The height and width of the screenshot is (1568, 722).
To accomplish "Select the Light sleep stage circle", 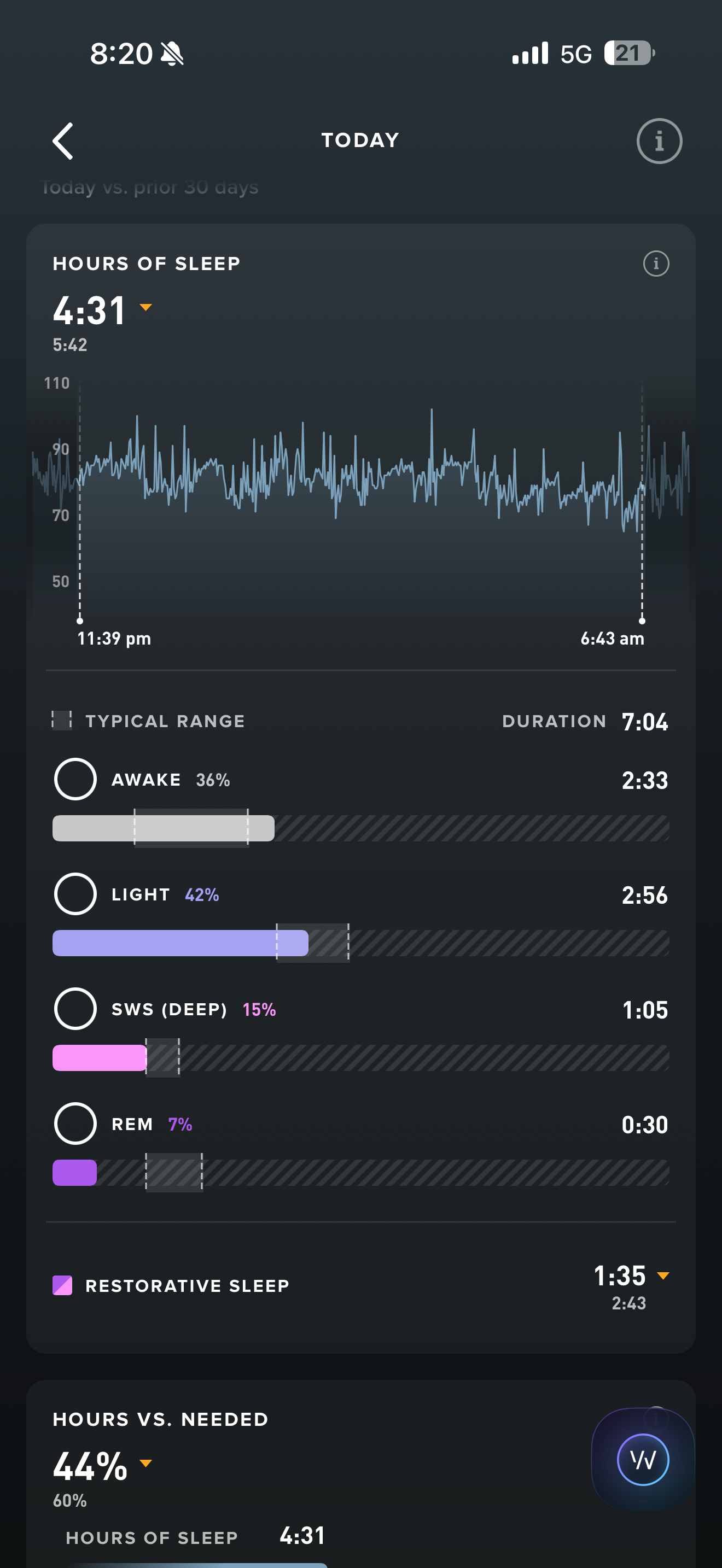I will pyautogui.click(x=75, y=893).
